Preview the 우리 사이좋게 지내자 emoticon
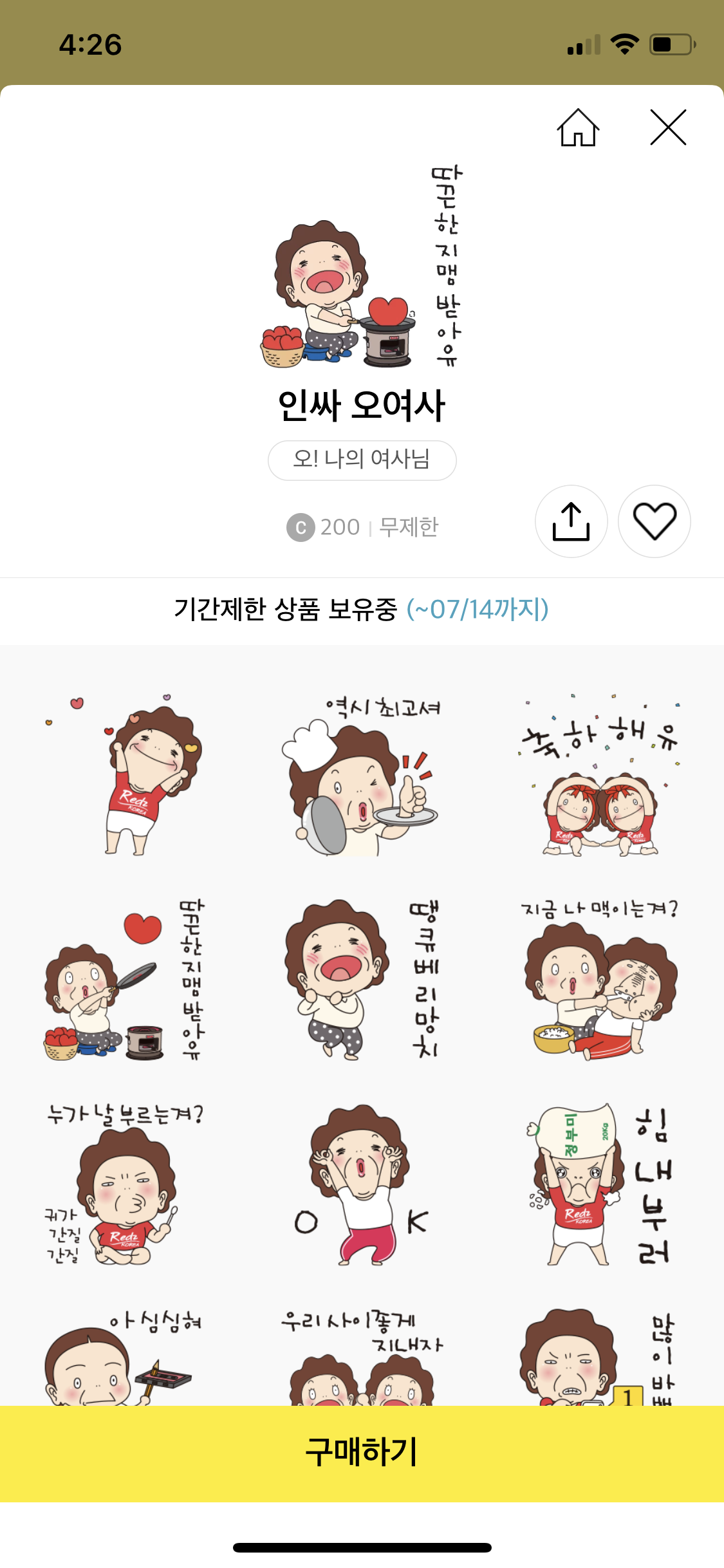 pos(362,1358)
